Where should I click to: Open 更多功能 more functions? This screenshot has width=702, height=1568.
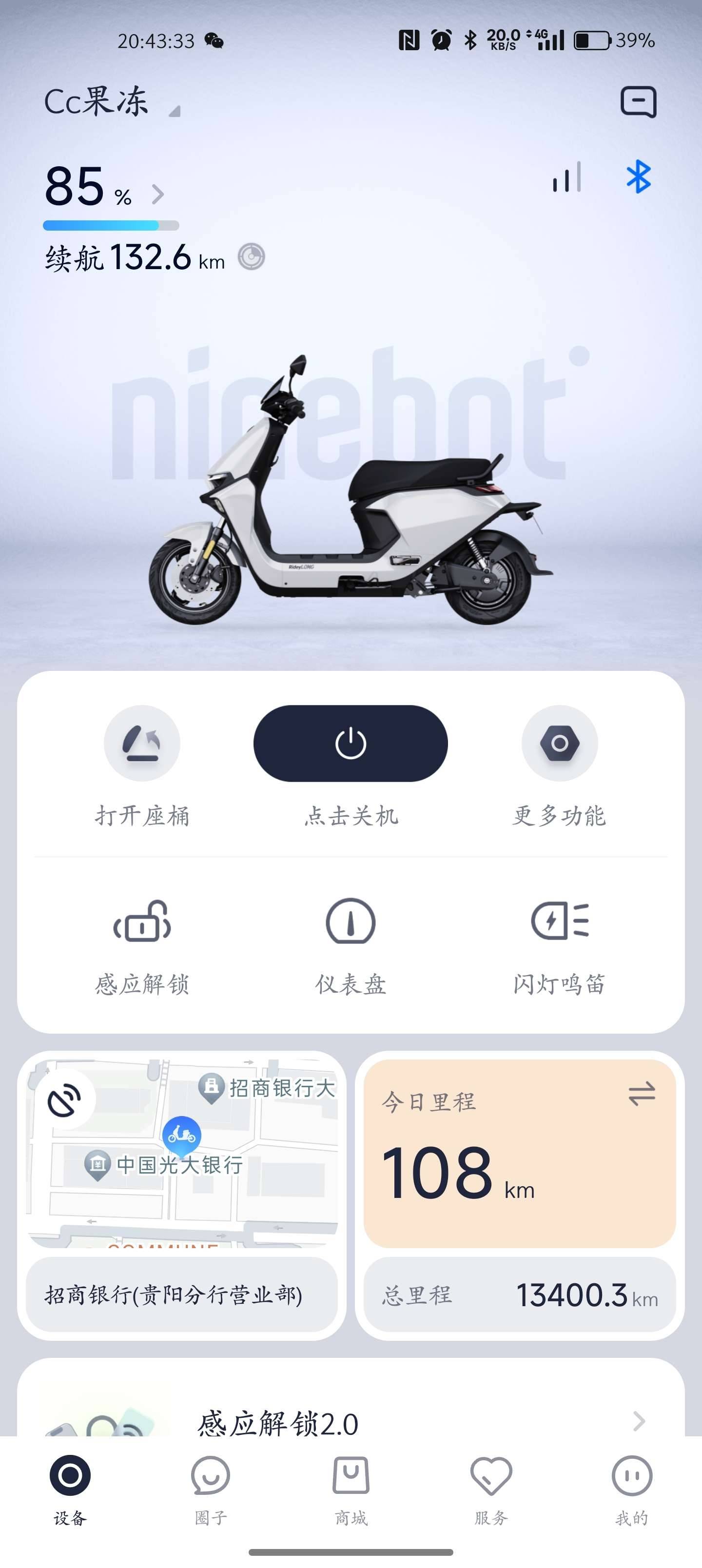pos(559,743)
